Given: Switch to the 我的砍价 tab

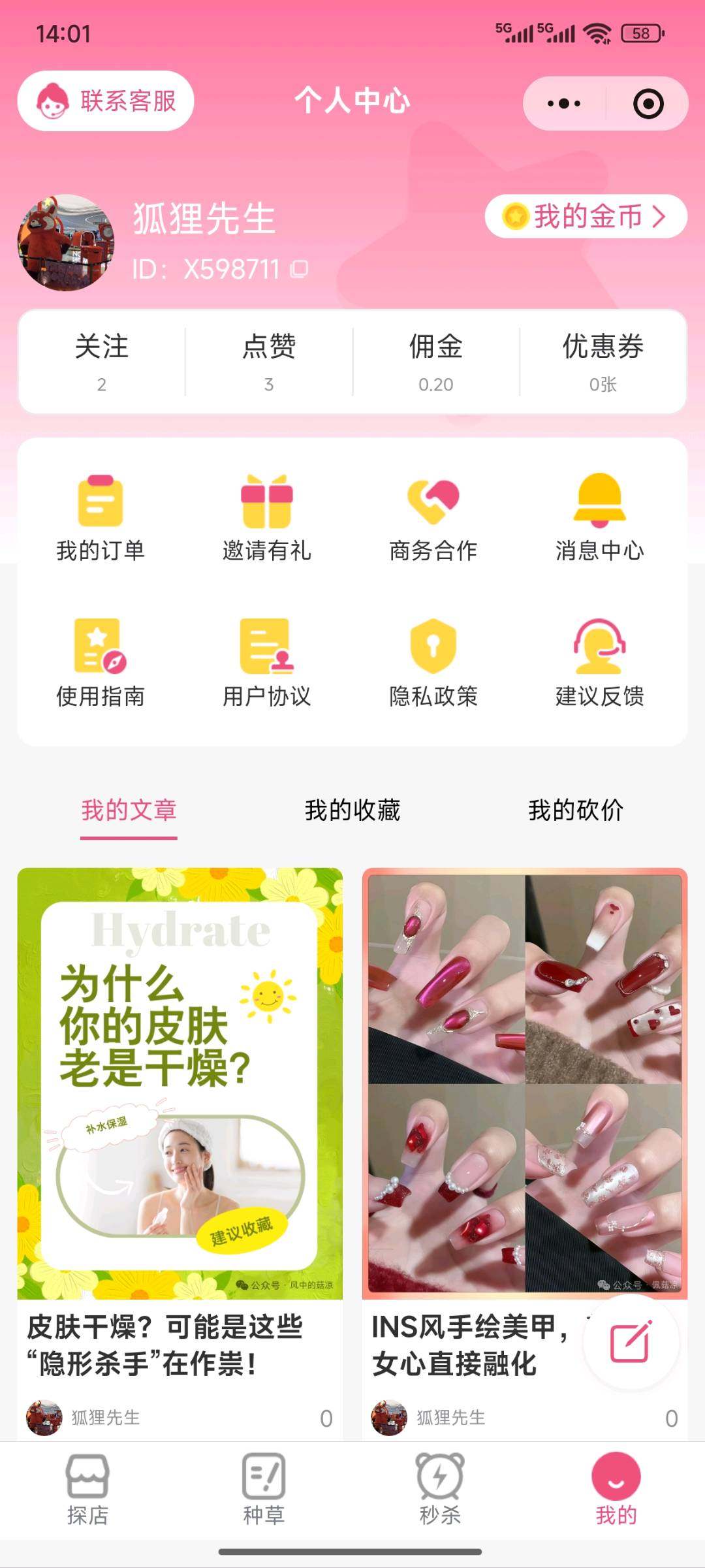Looking at the screenshot, I should click(x=576, y=810).
